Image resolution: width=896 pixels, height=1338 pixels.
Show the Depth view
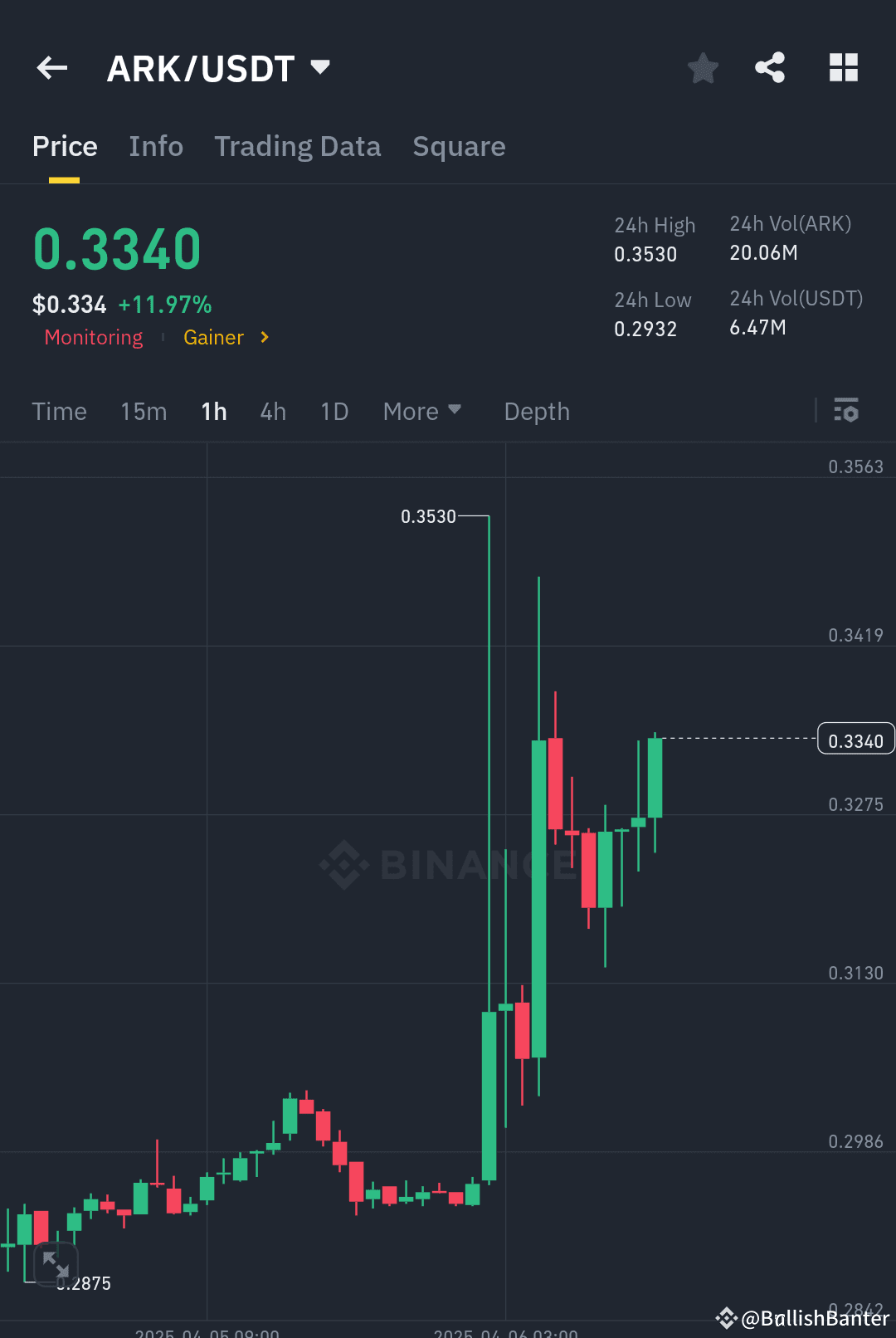(x=536, y=411)
